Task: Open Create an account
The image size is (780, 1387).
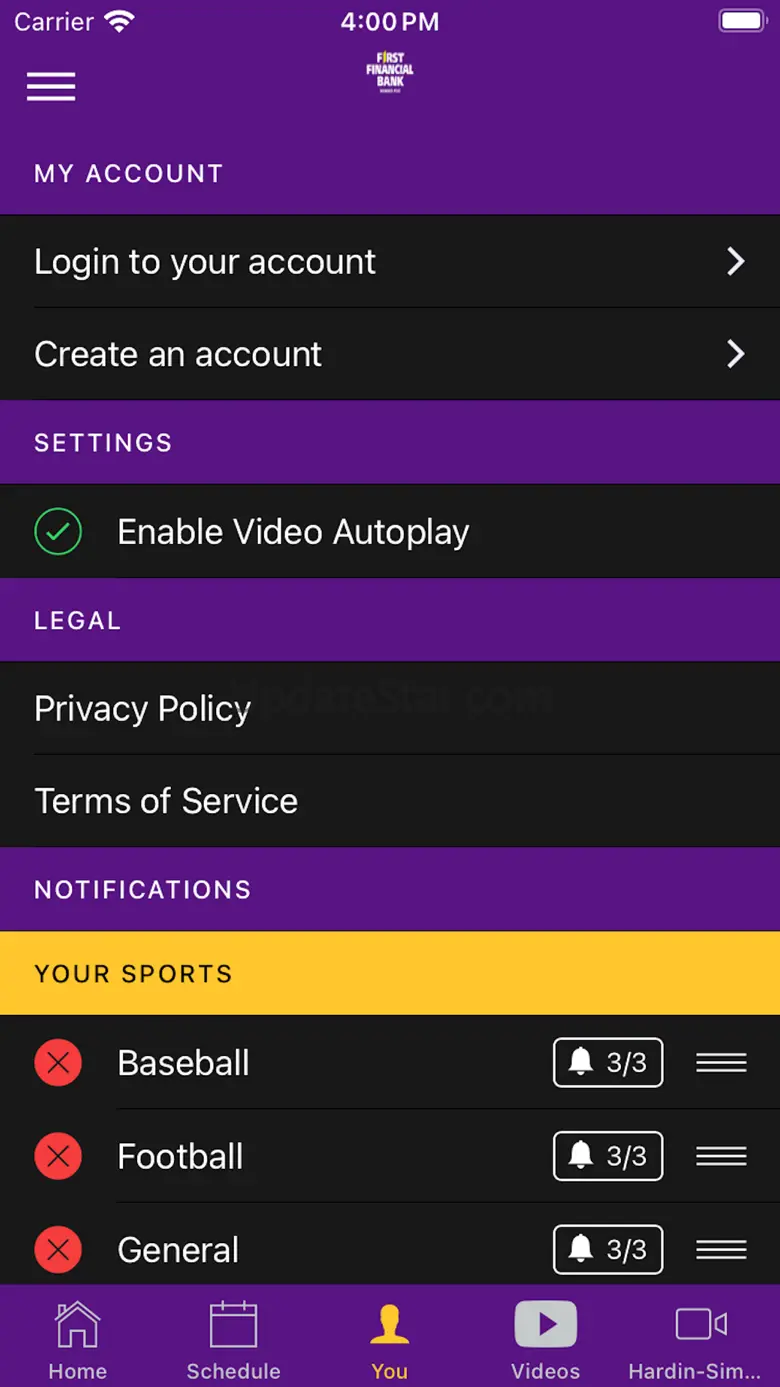Action: (x=390, y=354)
